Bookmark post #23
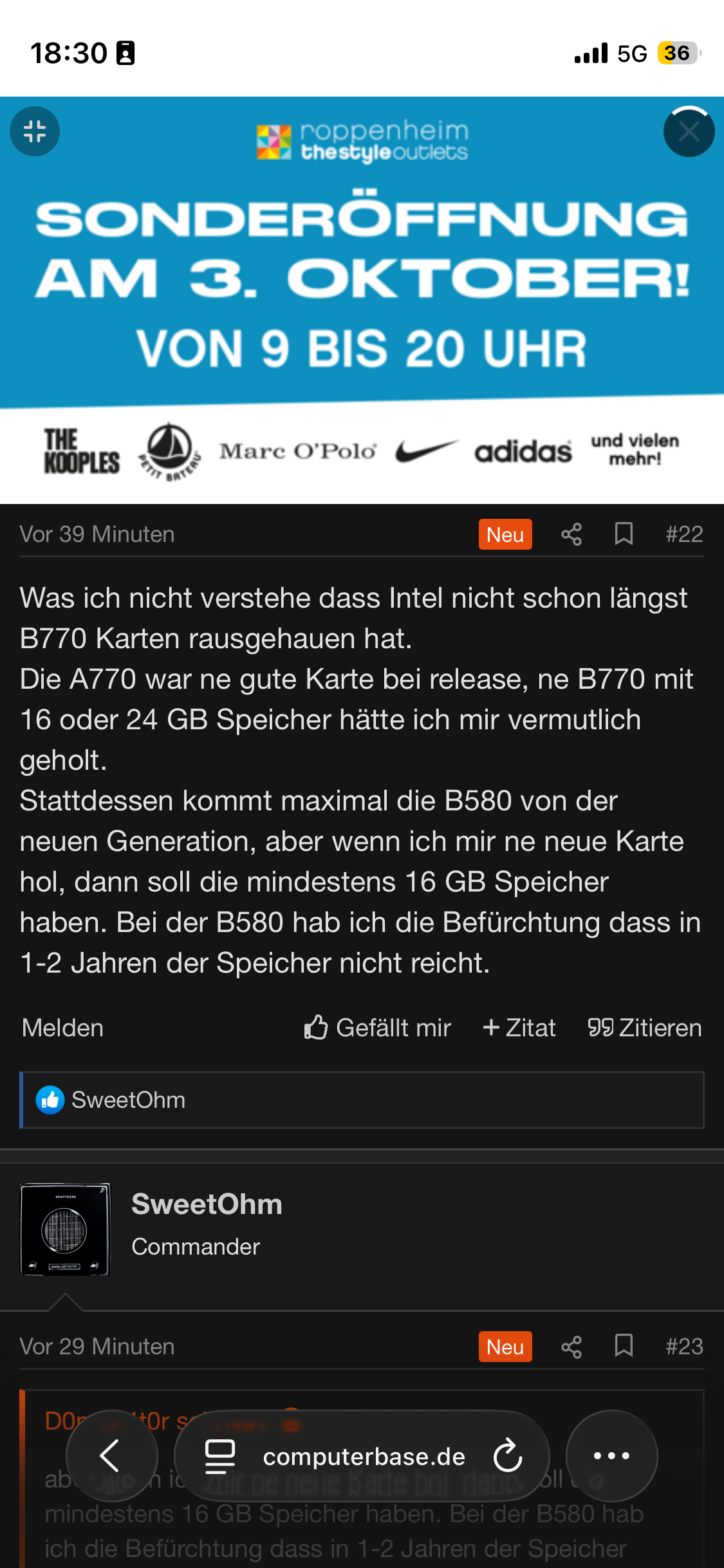Viewport: 724px width, 1568px height. pos(623,1347)
